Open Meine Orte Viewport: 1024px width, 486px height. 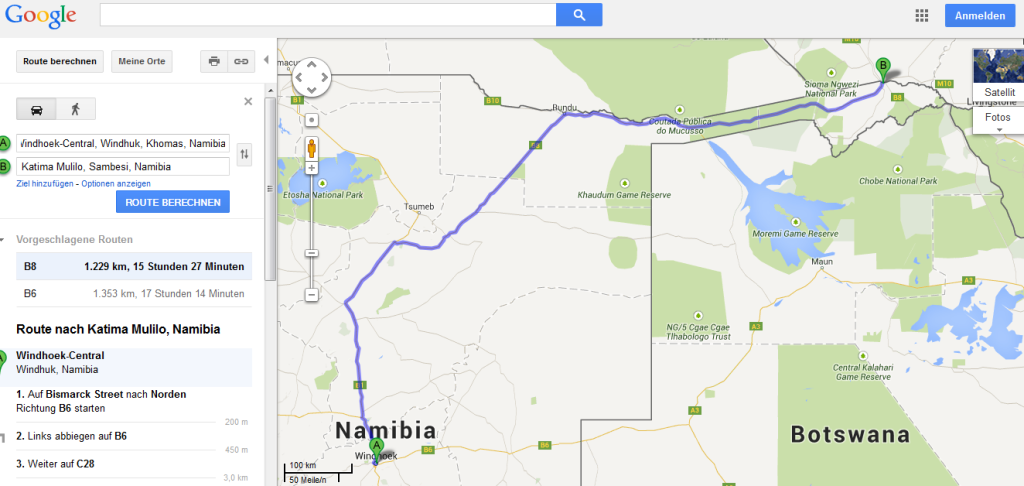141,62
